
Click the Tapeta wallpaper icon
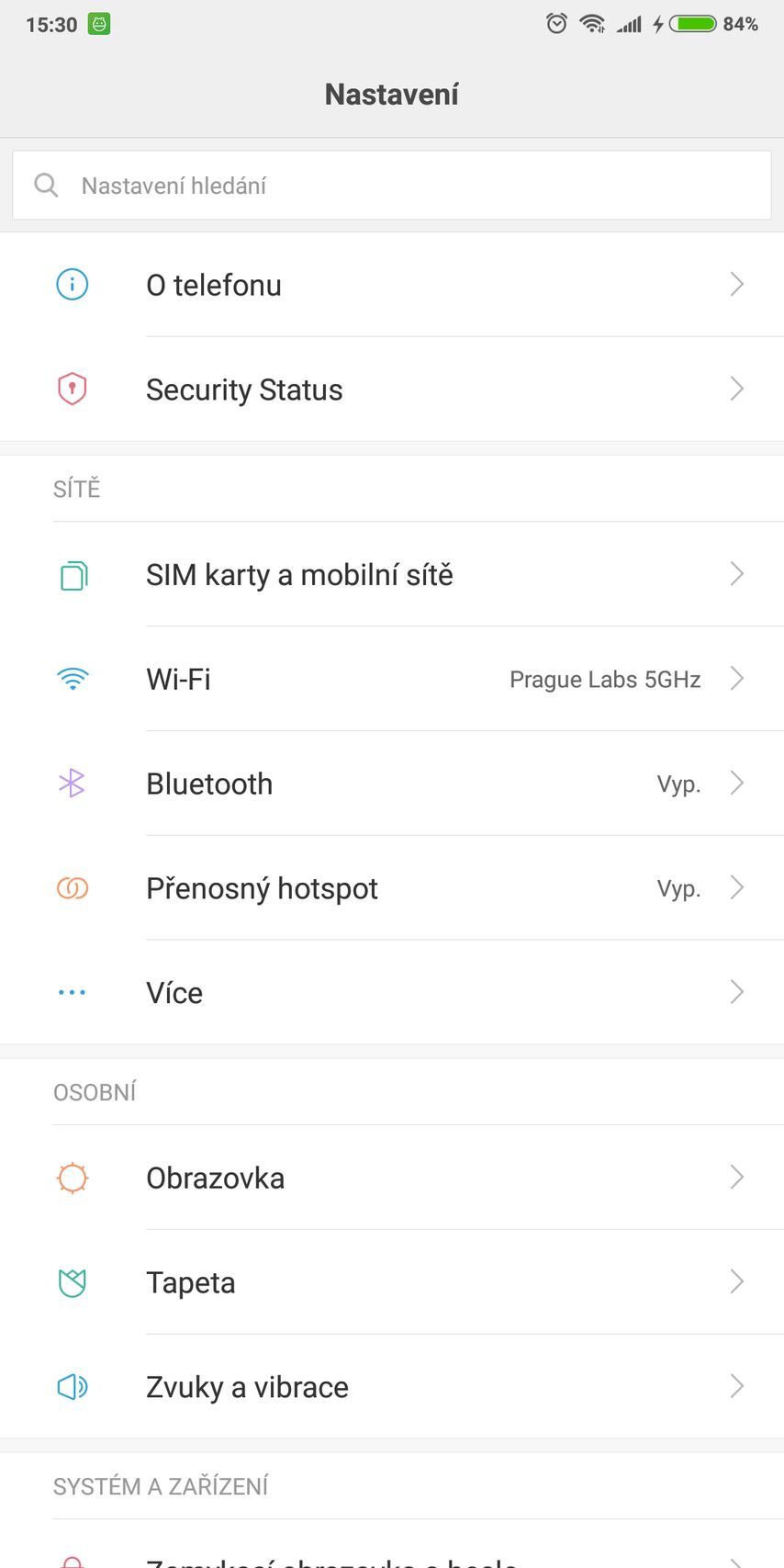point(72,1281)
